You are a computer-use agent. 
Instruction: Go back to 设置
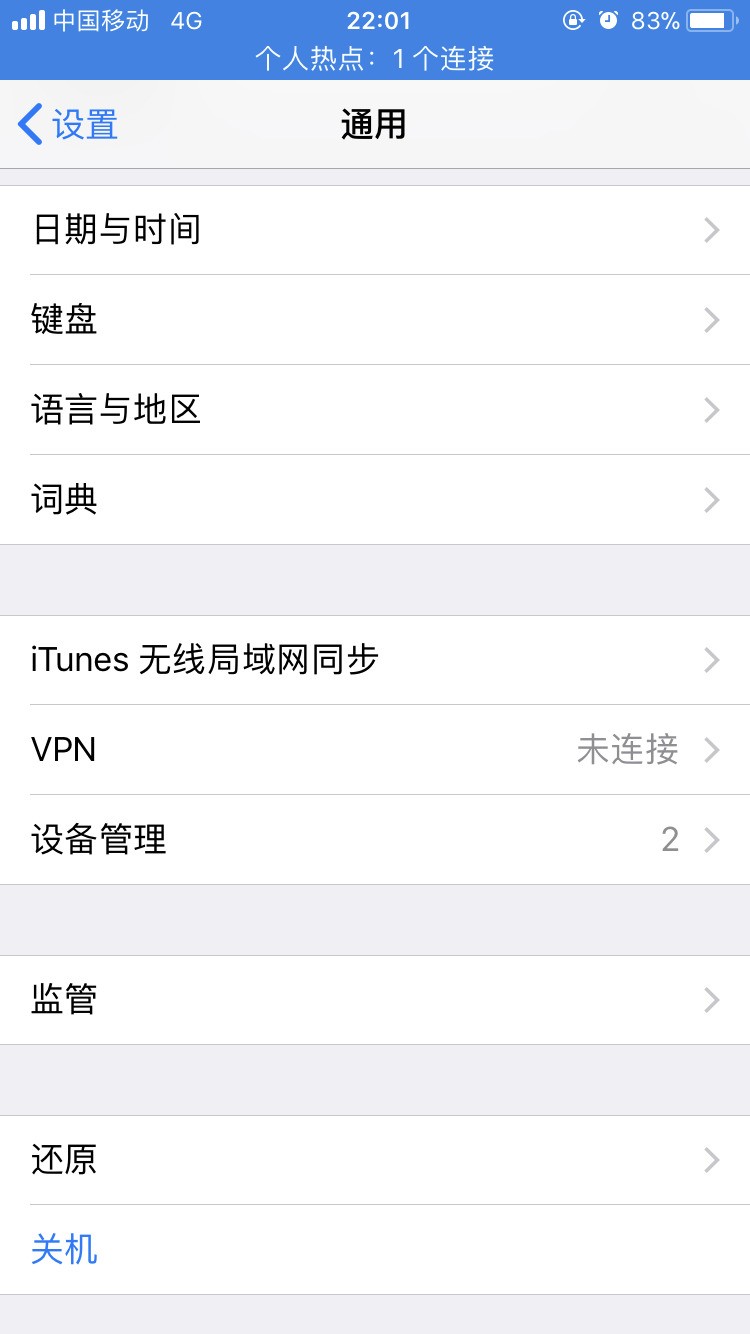point(68,125)
